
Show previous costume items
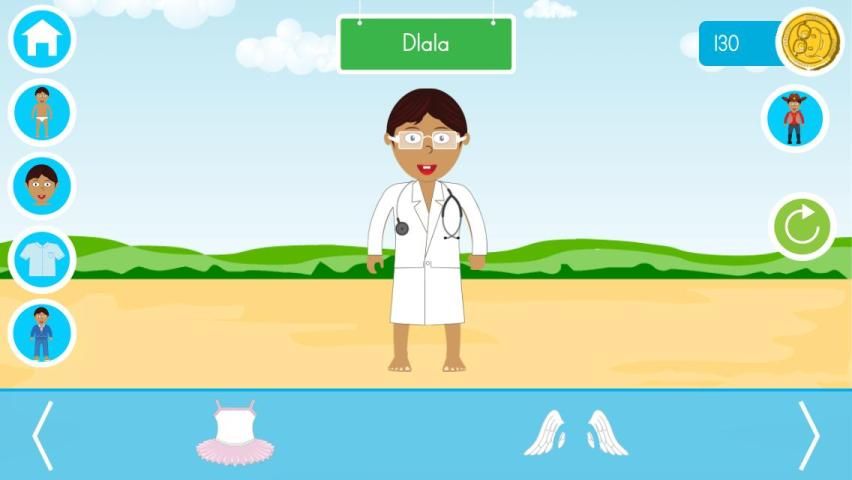42,435
